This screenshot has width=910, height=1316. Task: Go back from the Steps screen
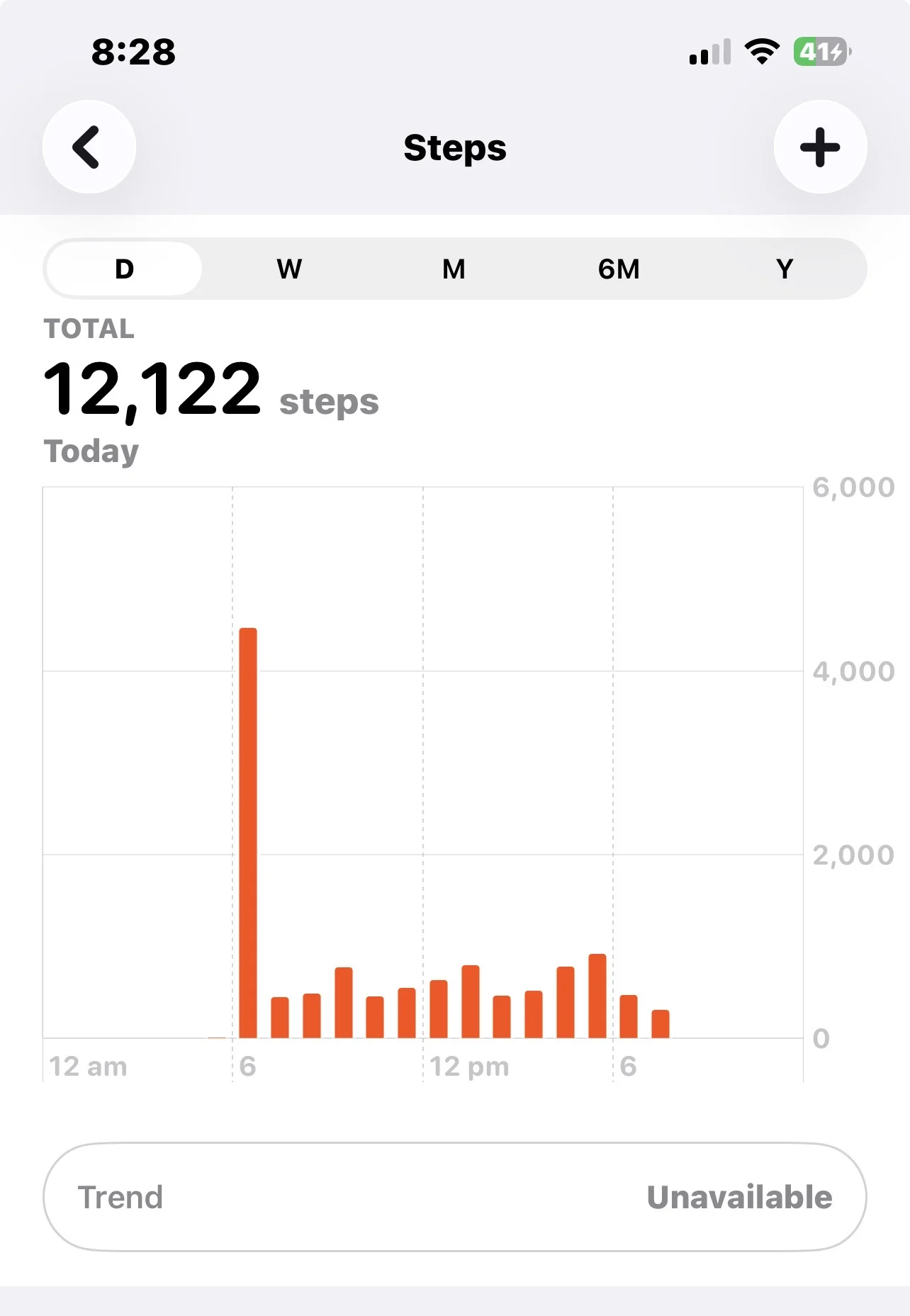(x=89, y=147)
